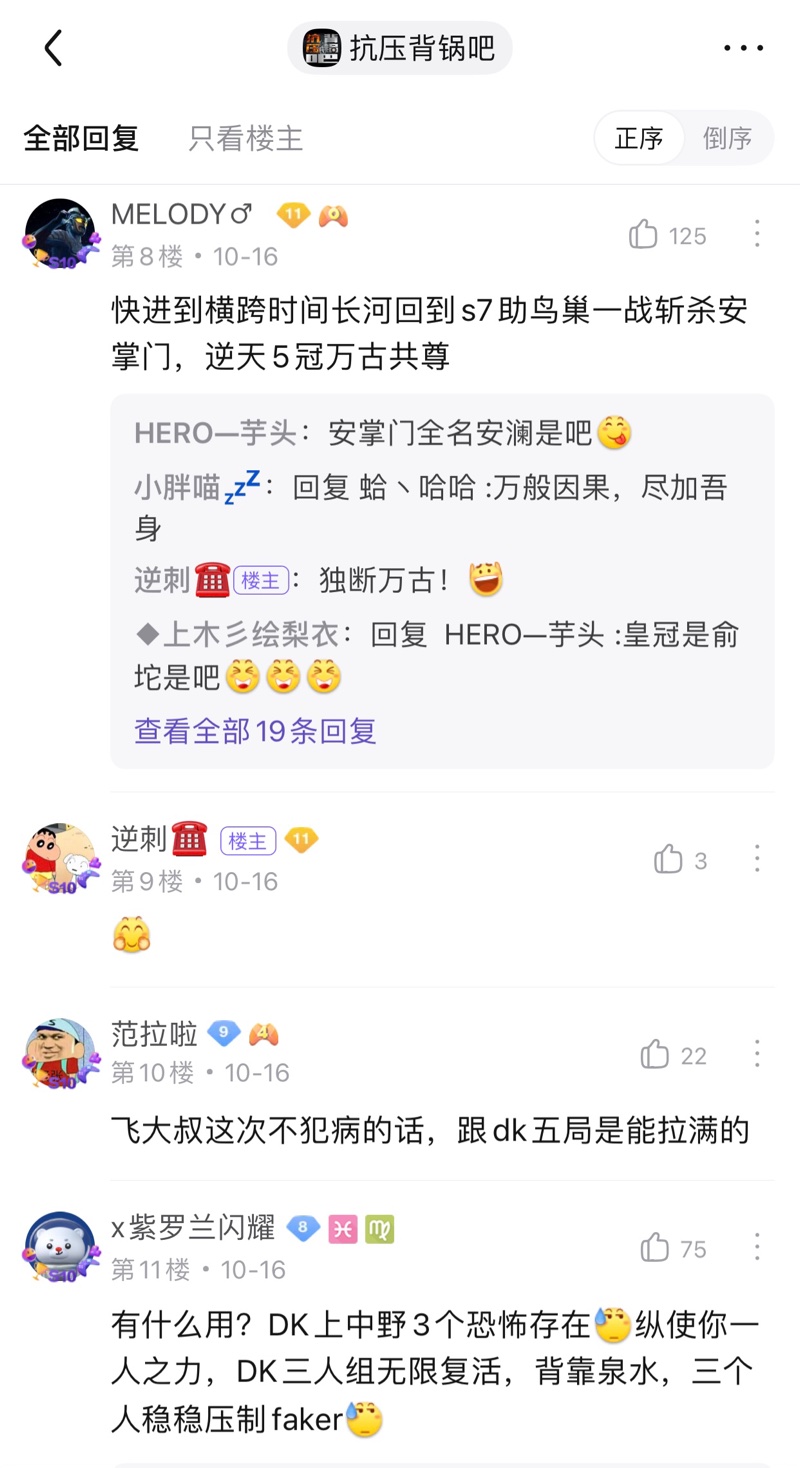This screenshot has height=1468, width=800.
Task: Go back using the top arrow
Action: [x=53, y=48]
